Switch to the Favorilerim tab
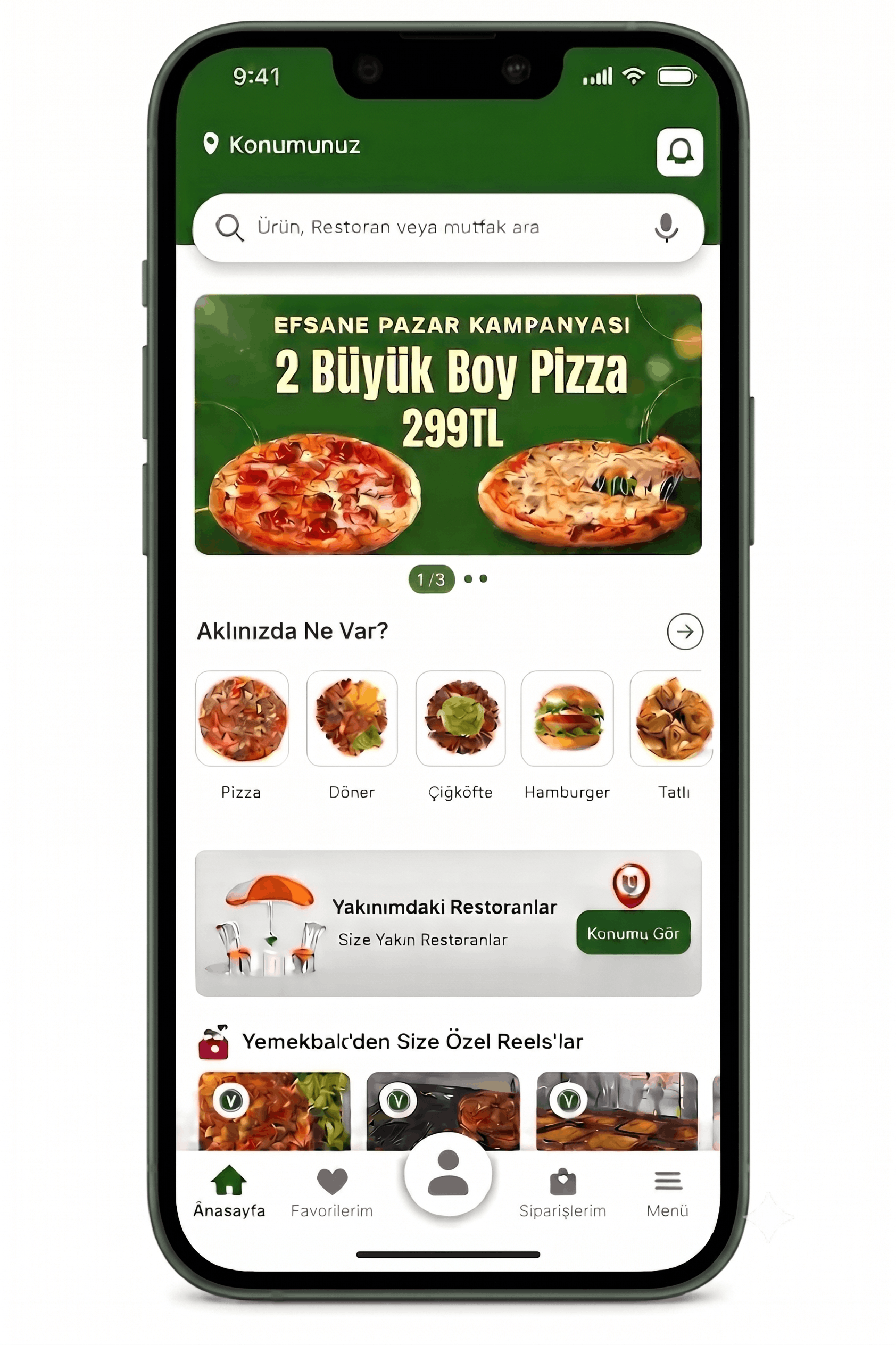The height and width of the screenshot is (1345, 896). click(x=331, y=1192)
